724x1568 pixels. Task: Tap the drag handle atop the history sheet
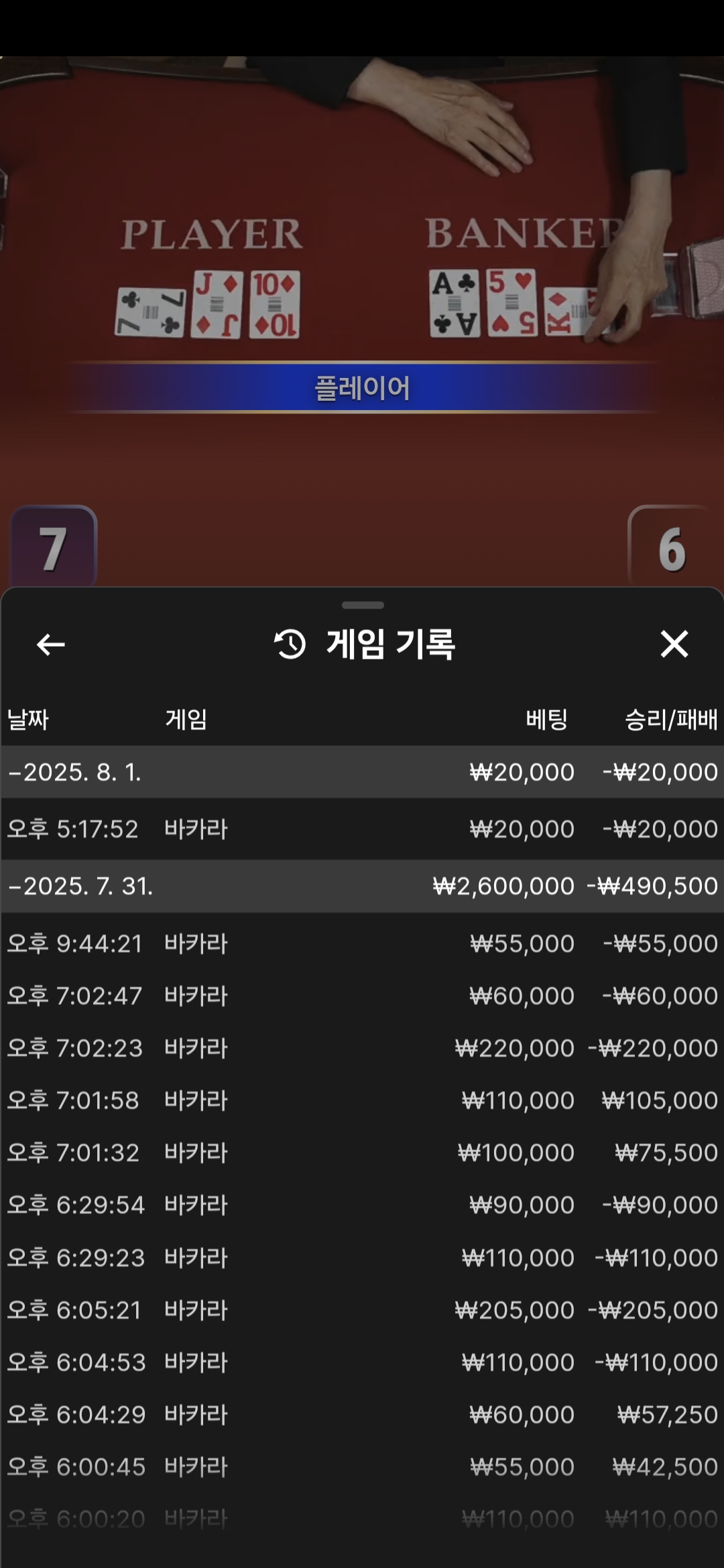click(363, 605)
